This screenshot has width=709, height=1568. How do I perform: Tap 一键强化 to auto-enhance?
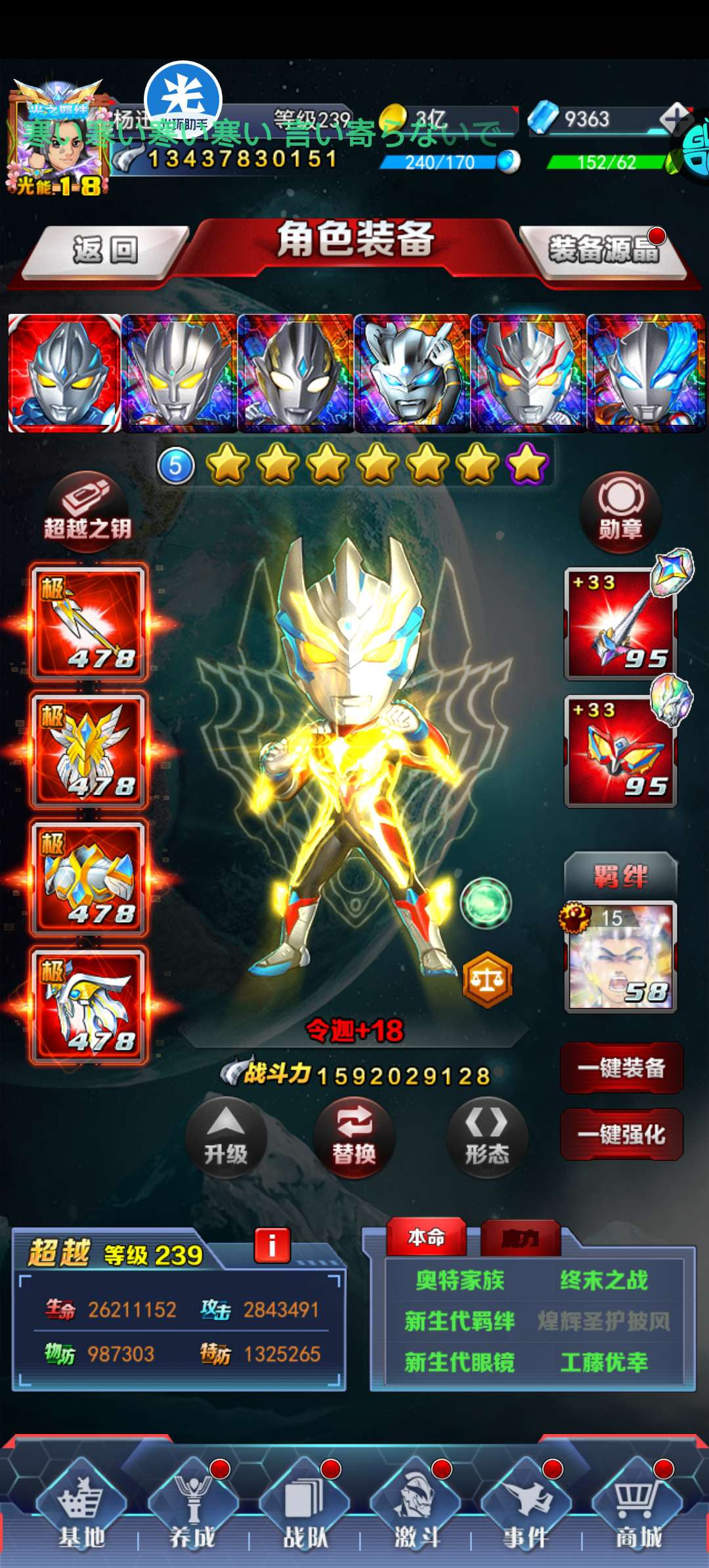point(622,1134)
